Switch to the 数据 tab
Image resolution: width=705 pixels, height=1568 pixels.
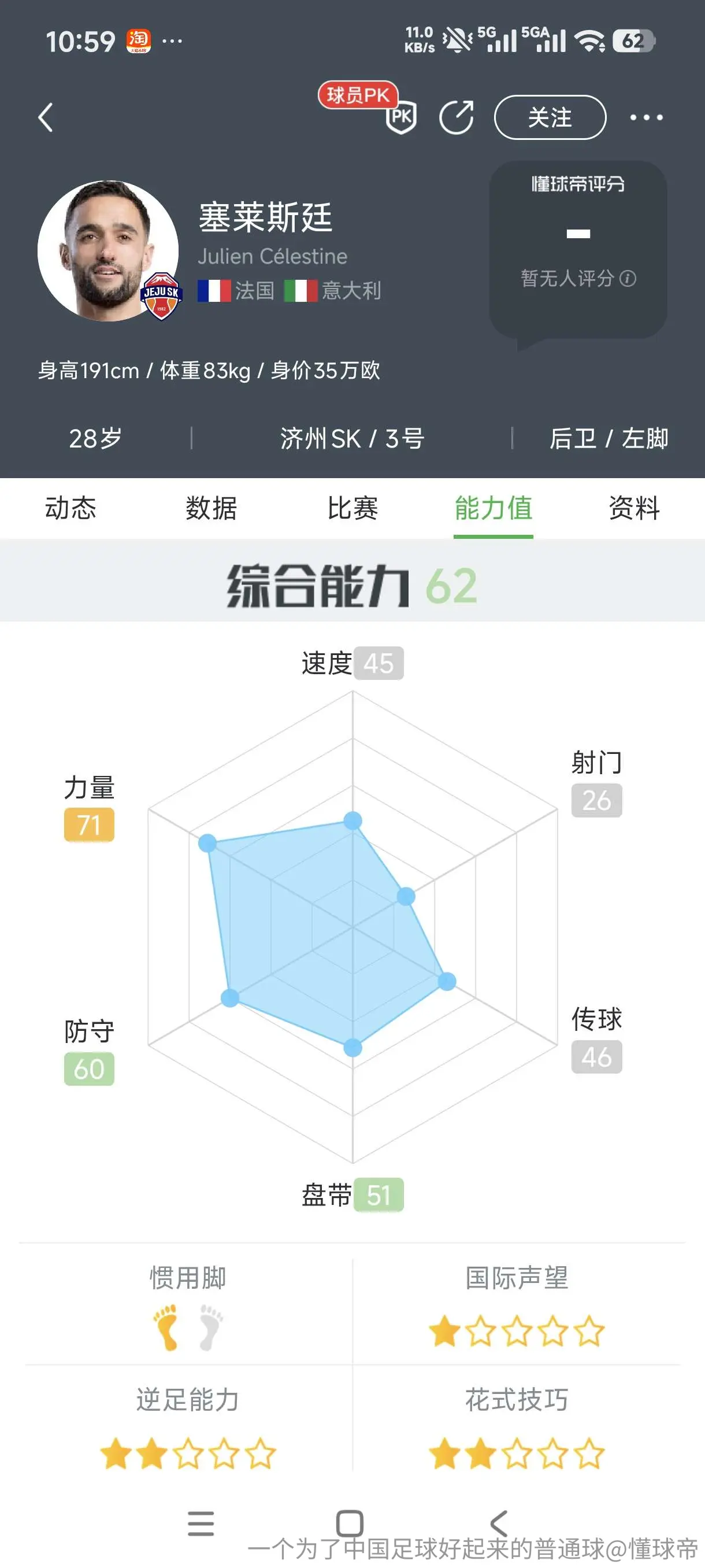click(211, 508)
